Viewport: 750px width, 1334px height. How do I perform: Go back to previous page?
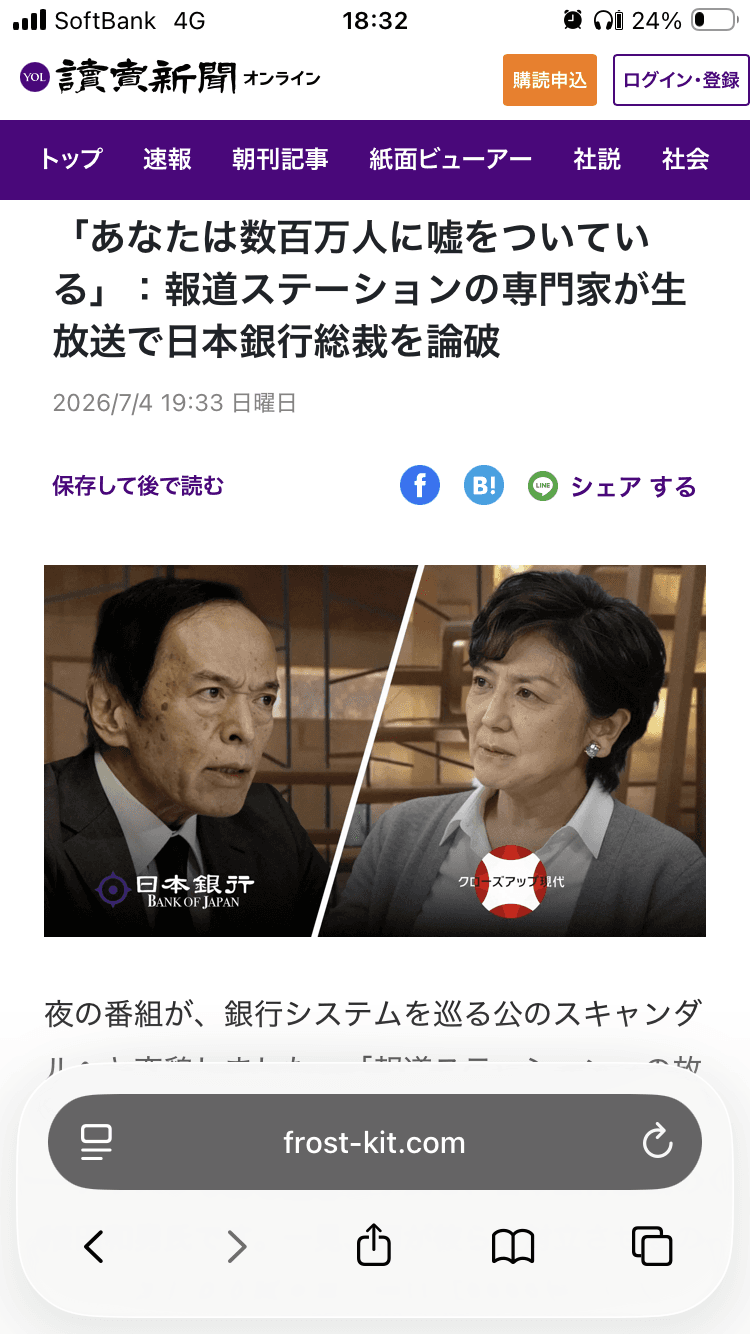tap(94, 1246)
